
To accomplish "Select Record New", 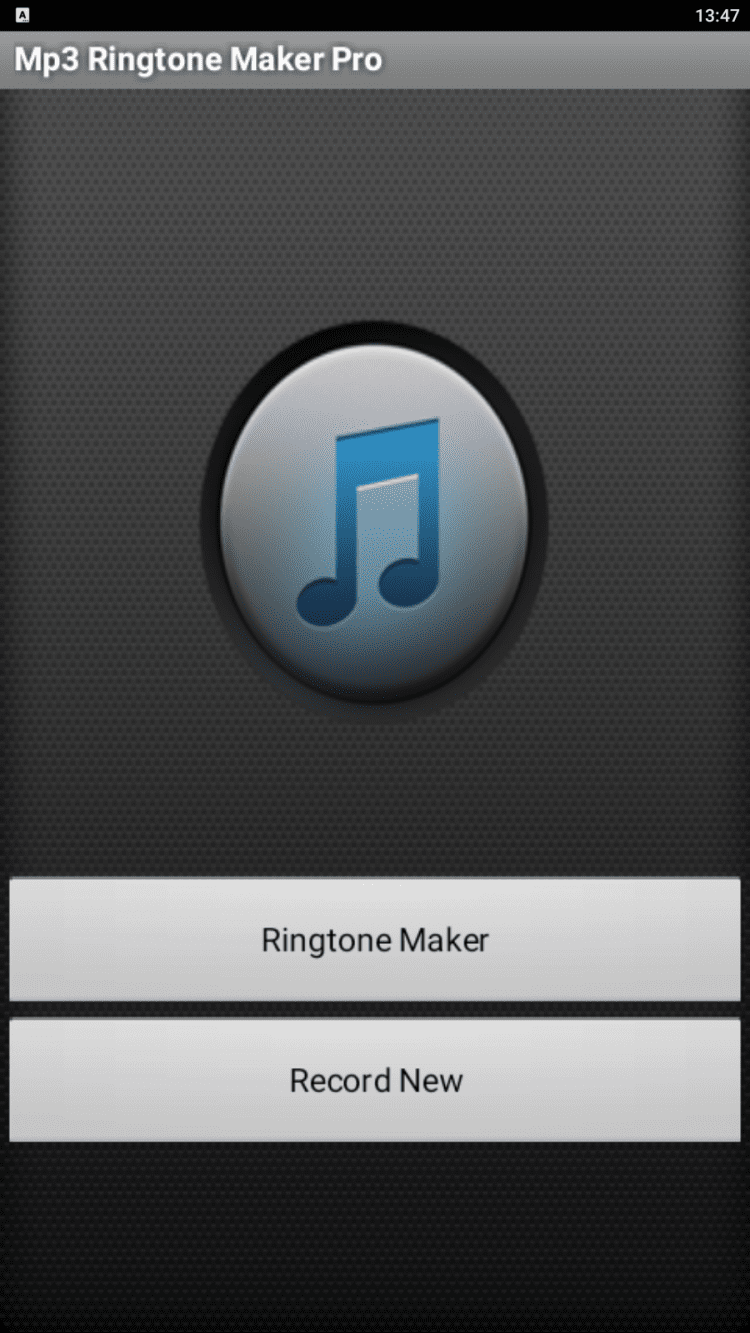I will 375,1080.
